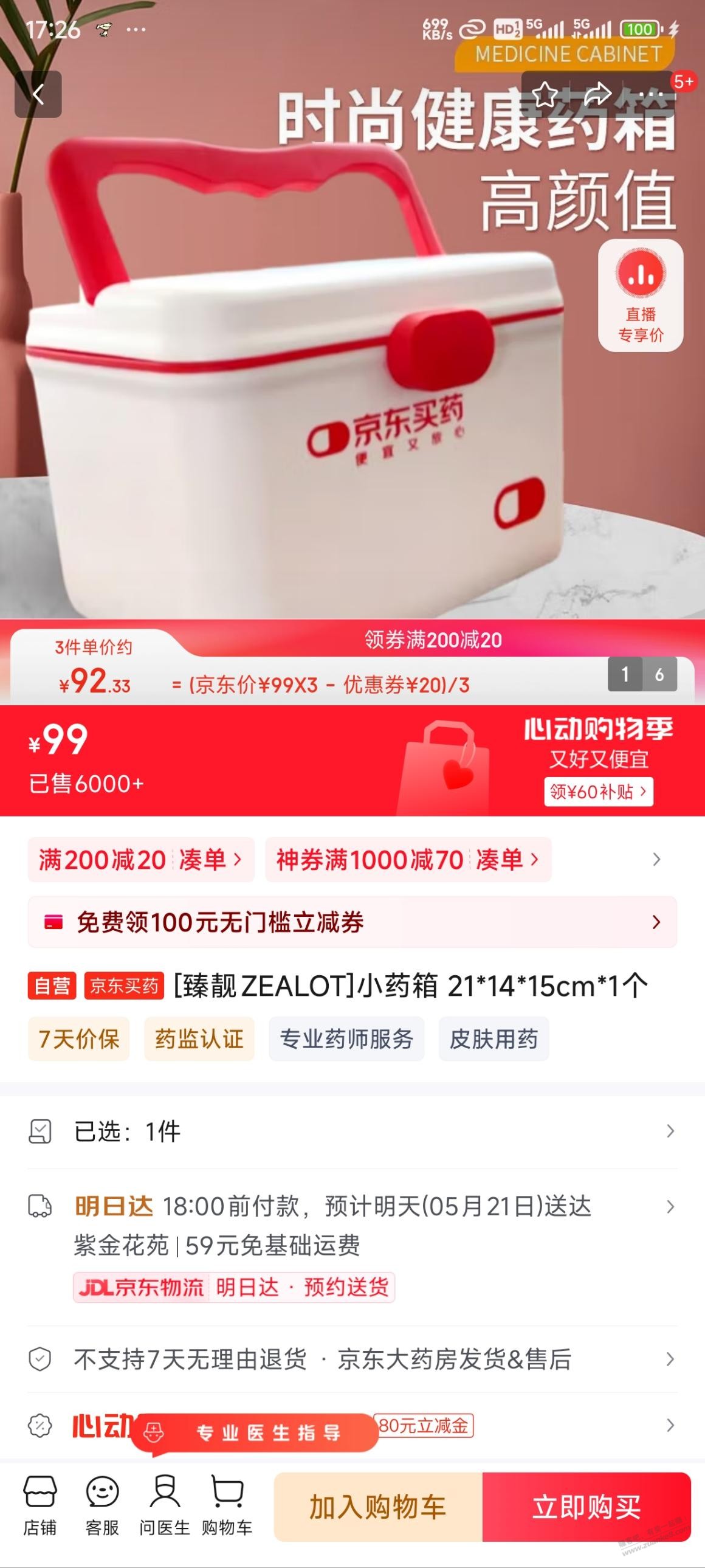Open 问医生 doctor consultation

click(x=164, y=1505)
